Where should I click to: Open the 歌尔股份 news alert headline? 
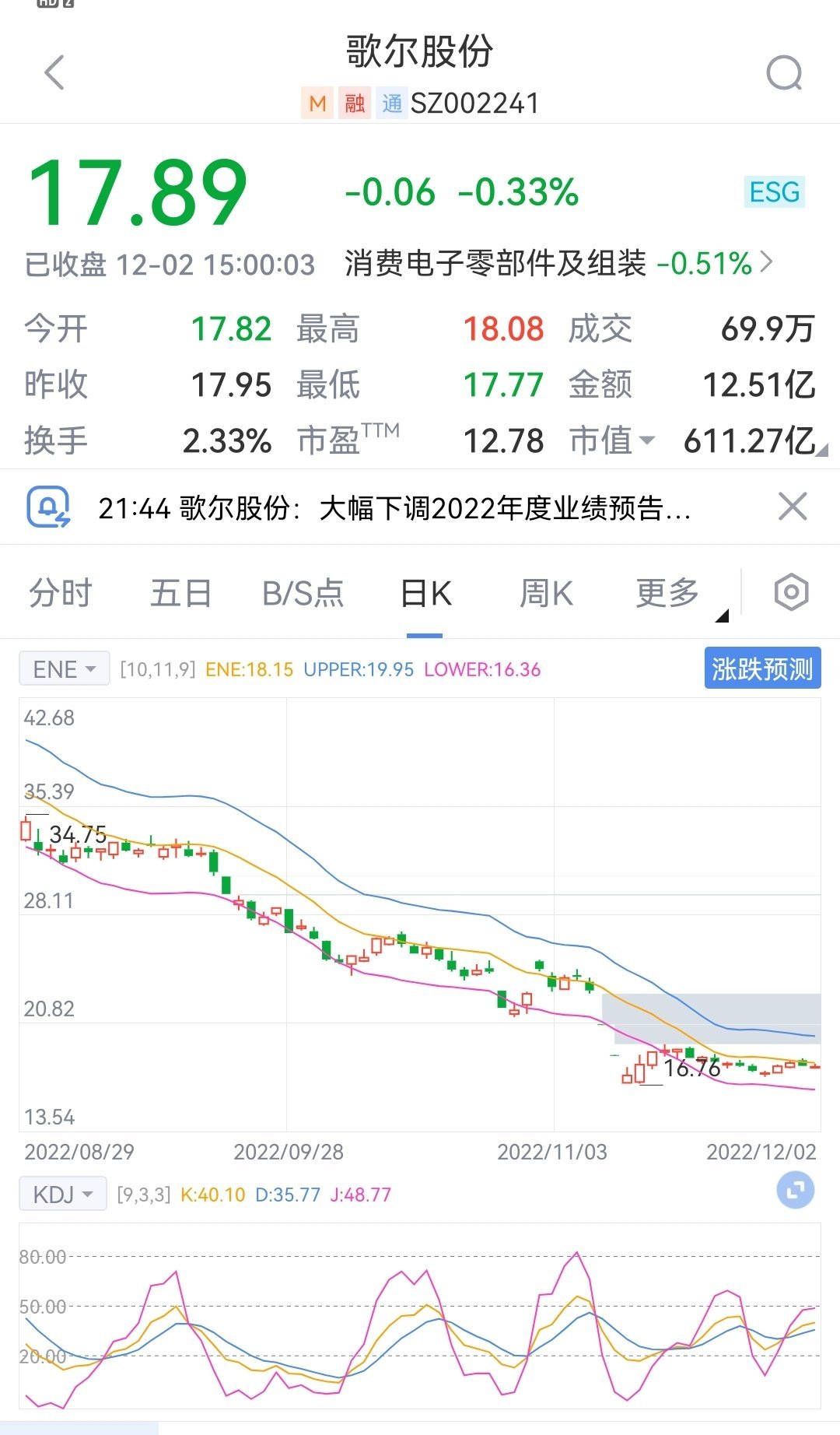coord(395,508)
